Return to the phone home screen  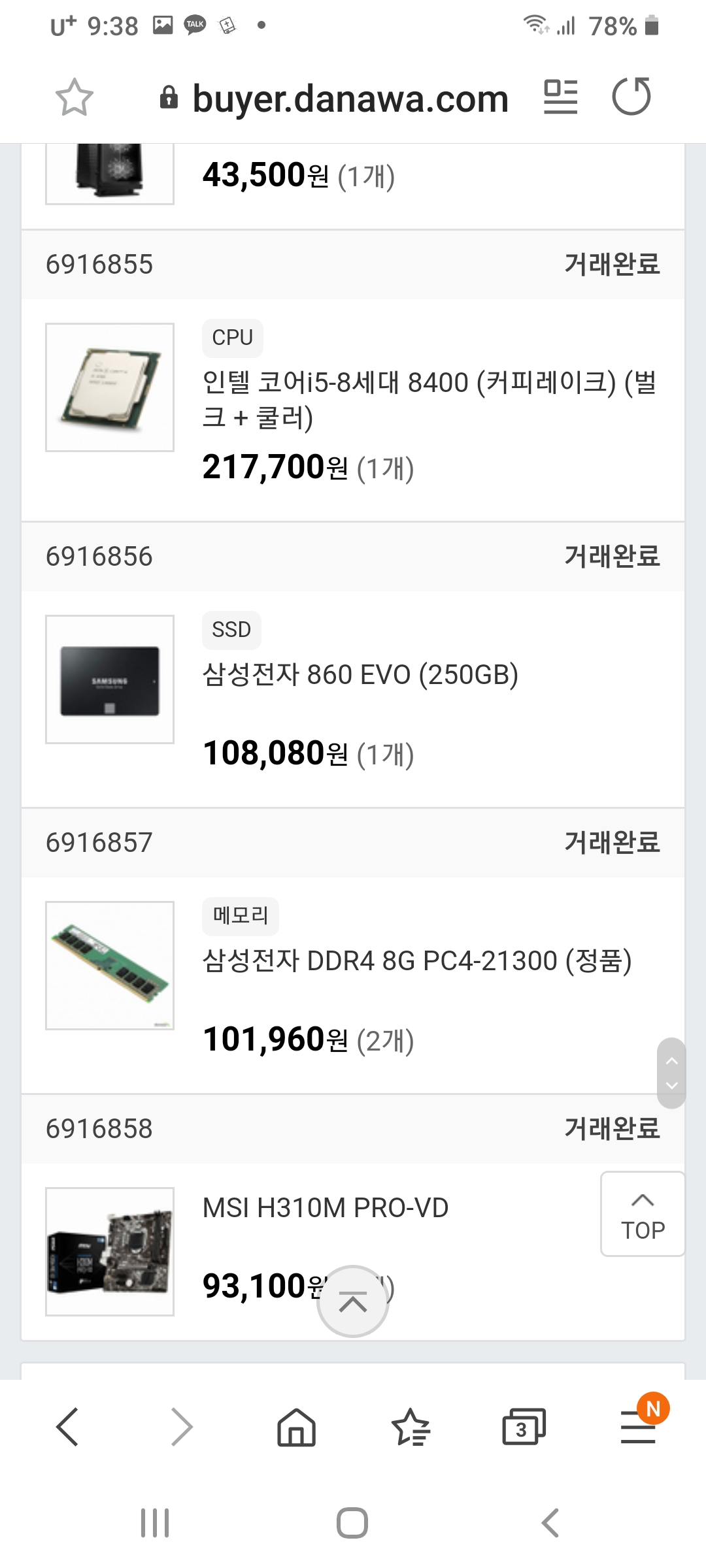coord(352,1523)
